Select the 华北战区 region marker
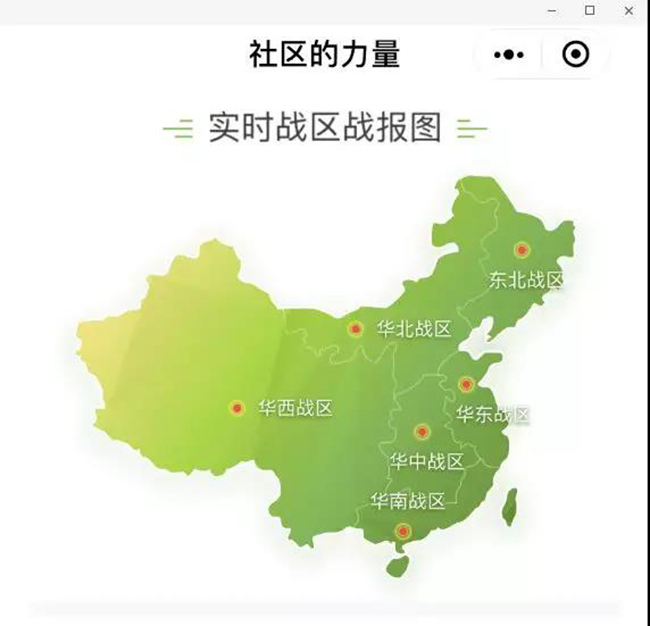 tap(355, 328)
